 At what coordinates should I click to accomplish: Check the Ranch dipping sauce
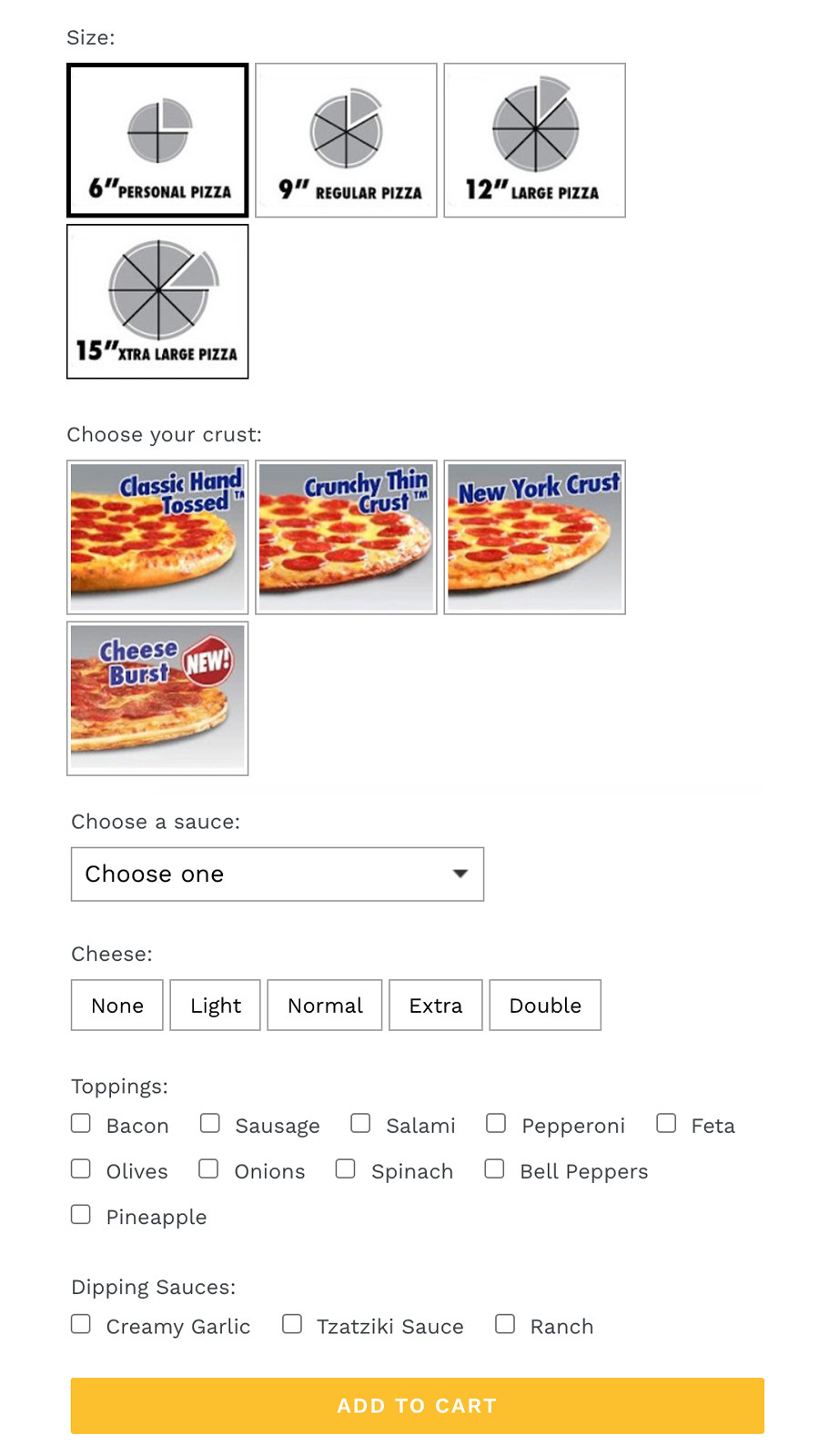505,1325
